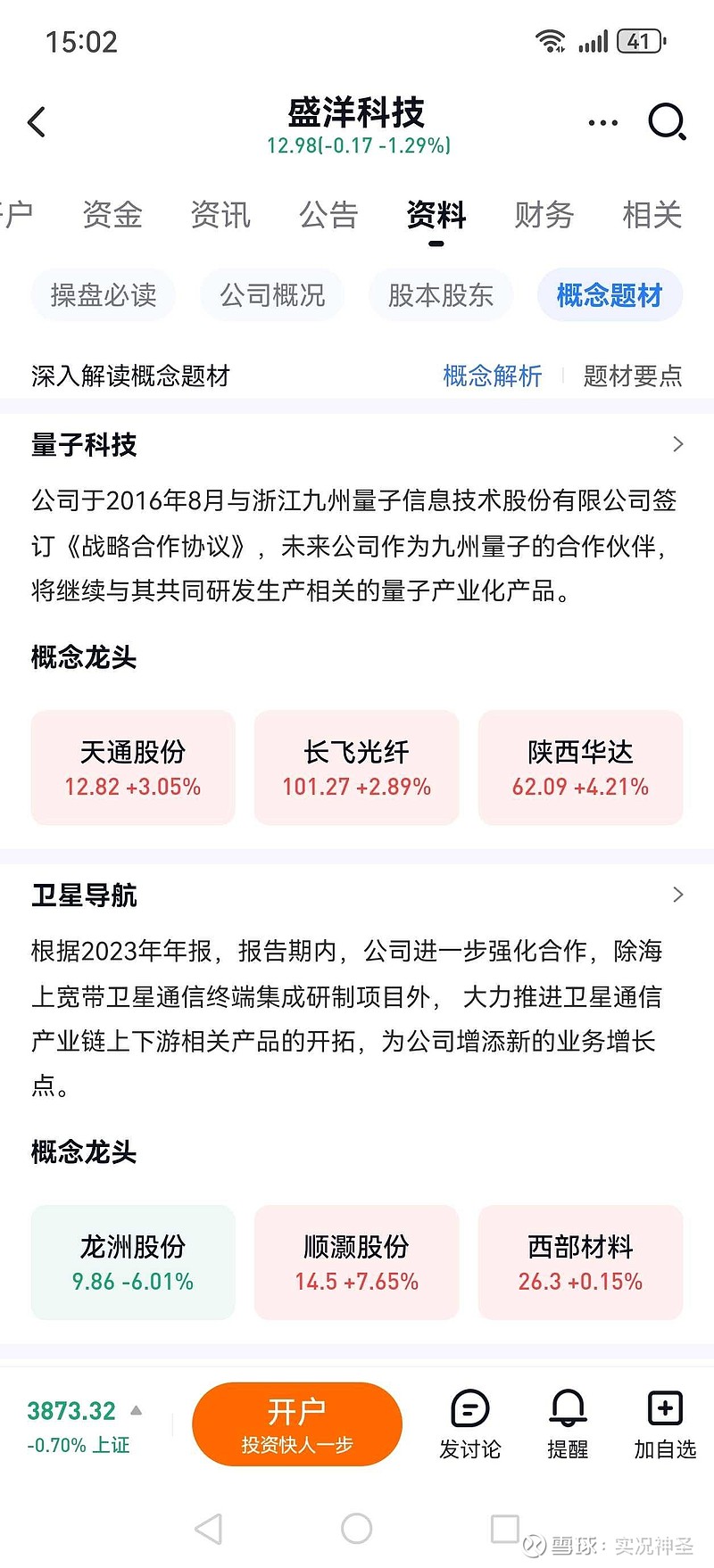Expand the 量子科技 concept details

(678, 443)
